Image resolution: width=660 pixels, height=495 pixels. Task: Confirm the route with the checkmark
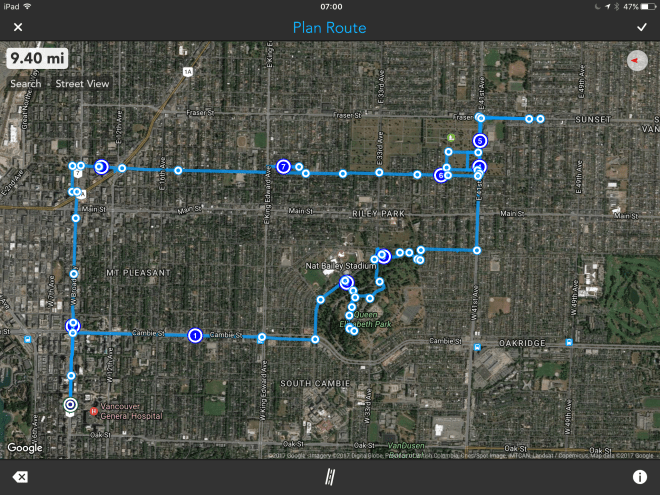[x=641, y=27]
